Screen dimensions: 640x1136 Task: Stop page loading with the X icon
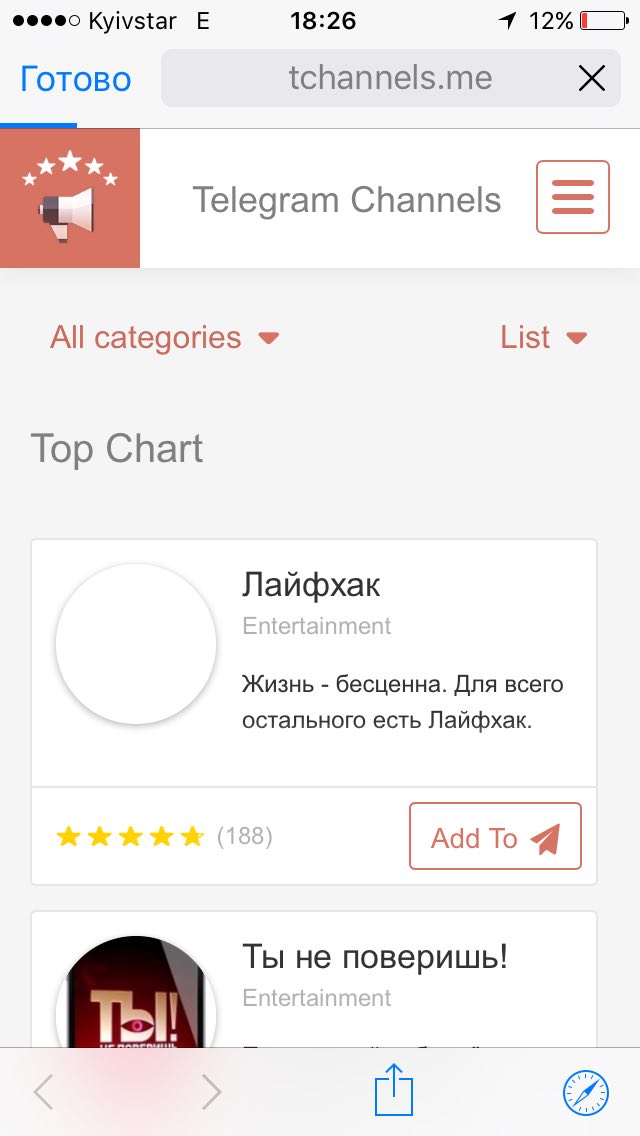(592, 78)
